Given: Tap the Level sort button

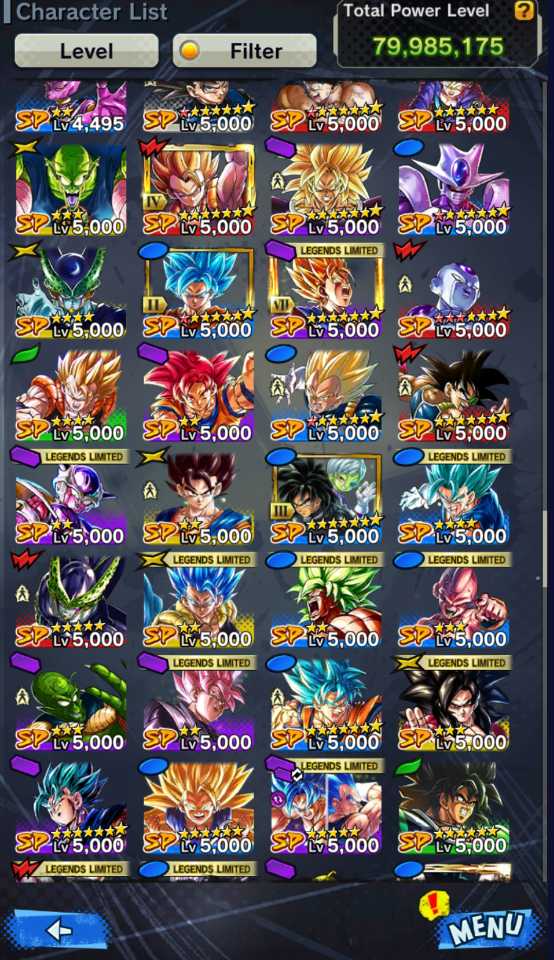Looking at the screenshot, I should pyautogui.click(x=86, y=51).
